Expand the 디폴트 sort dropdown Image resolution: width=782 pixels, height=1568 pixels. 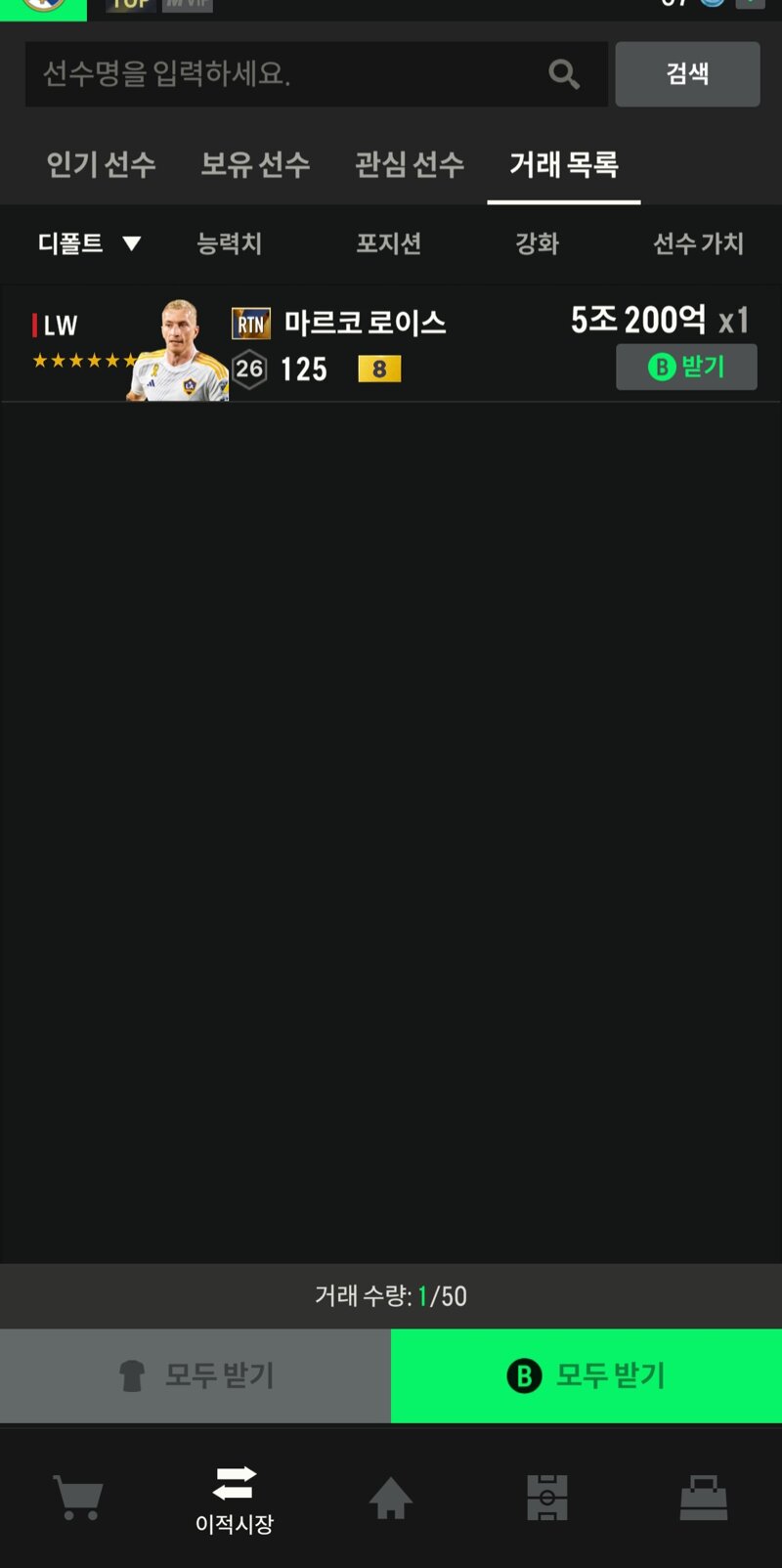point(90,243)
